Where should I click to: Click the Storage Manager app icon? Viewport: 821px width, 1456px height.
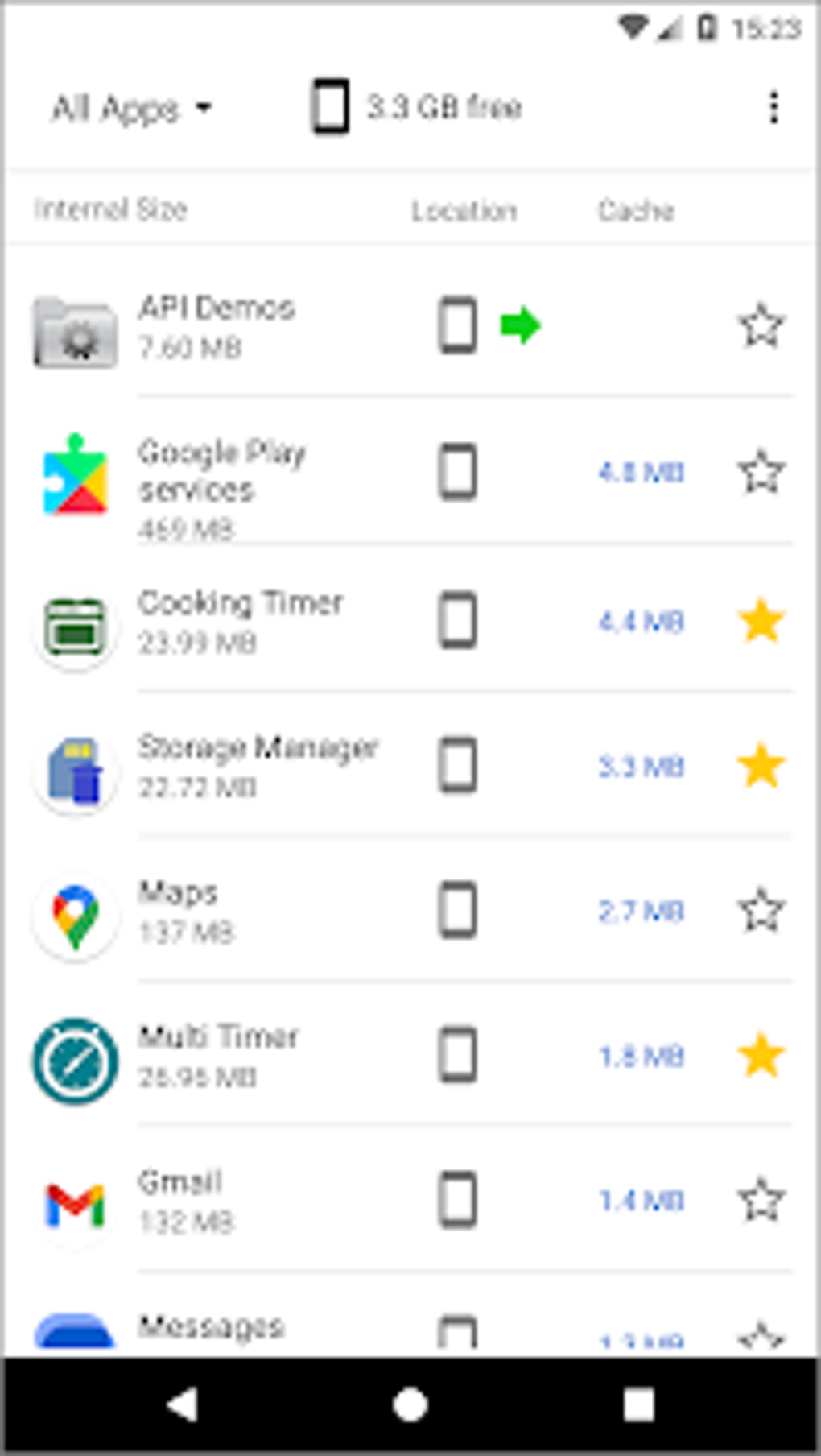(x=74, y=767)
